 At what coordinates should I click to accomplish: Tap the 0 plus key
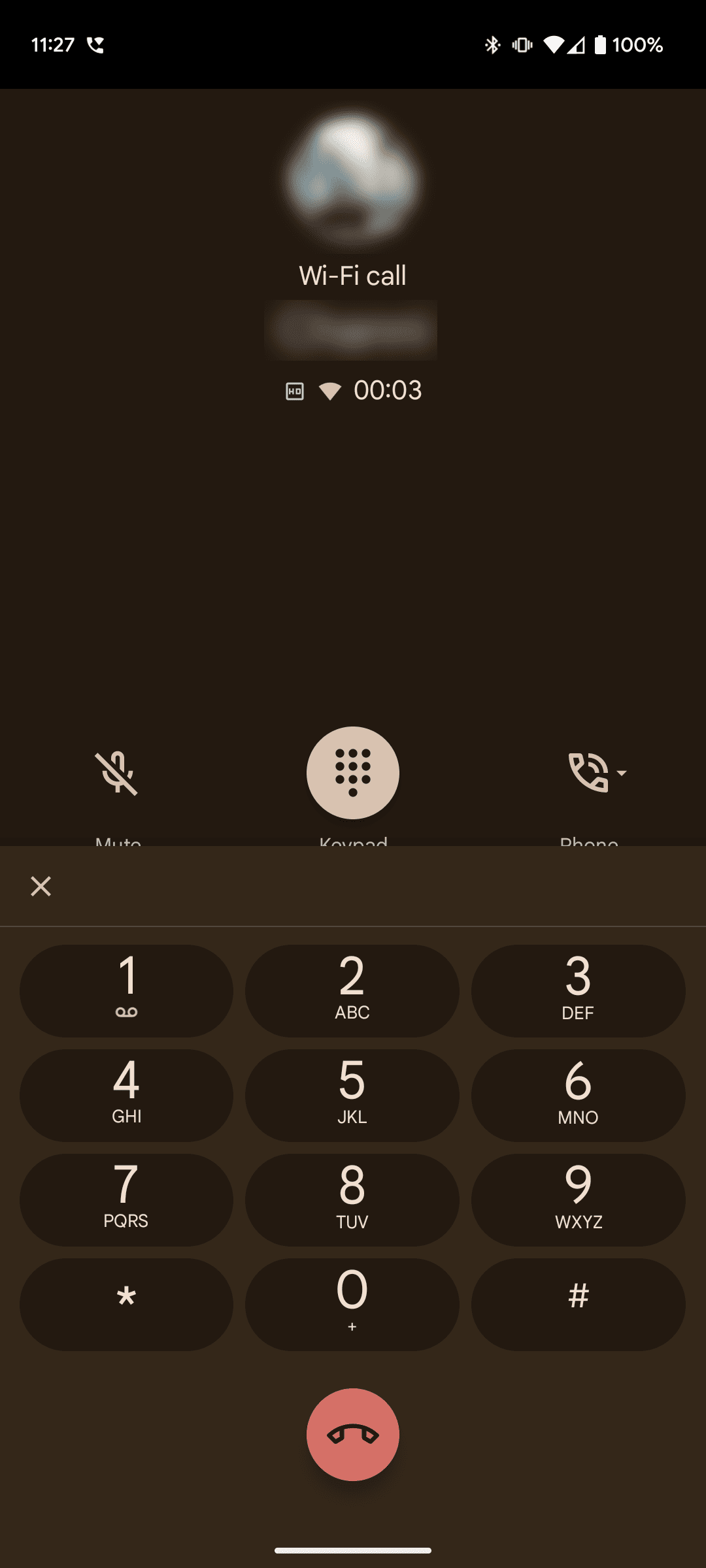click(352, 1304)
